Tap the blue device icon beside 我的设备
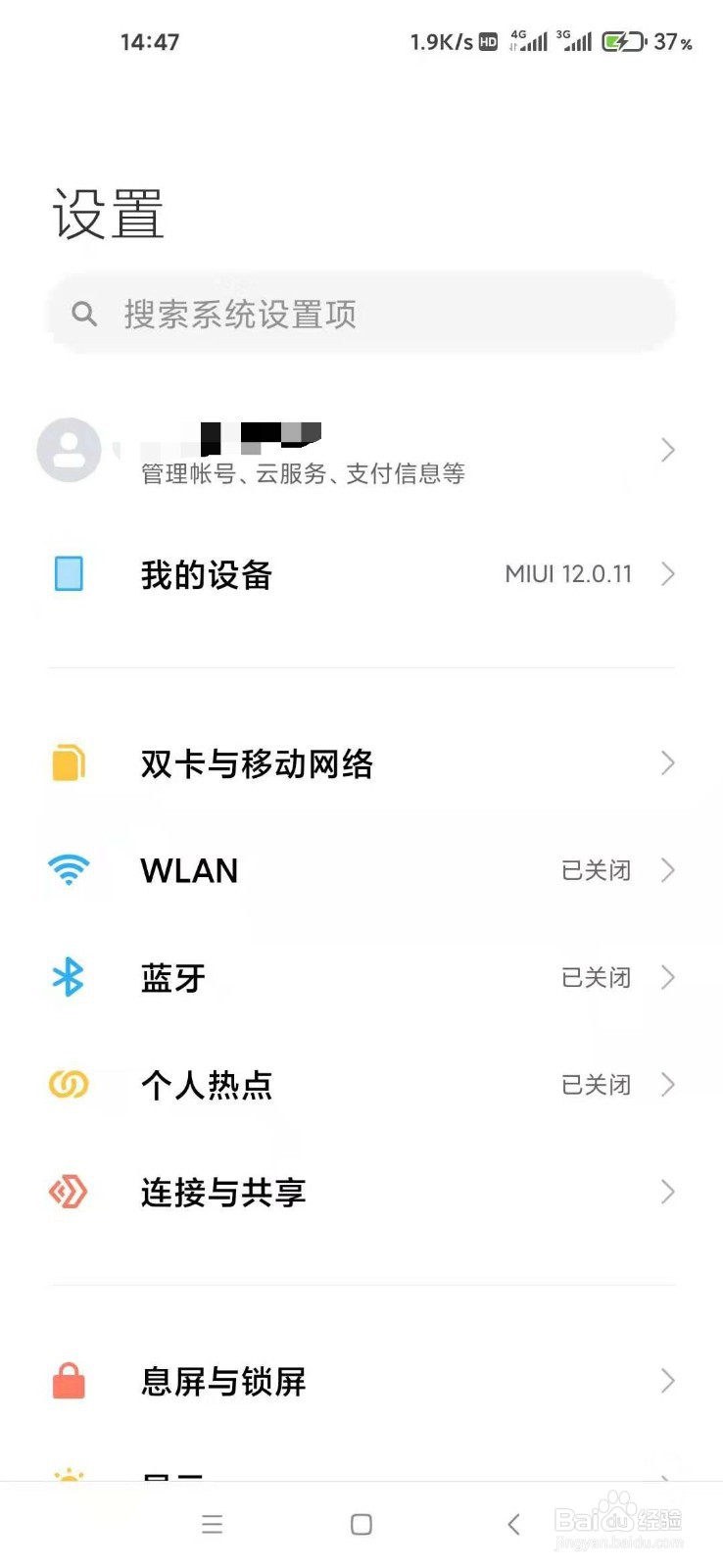Image resolution: width=723 pixels, height=1568 pixels. pos(68,574)
